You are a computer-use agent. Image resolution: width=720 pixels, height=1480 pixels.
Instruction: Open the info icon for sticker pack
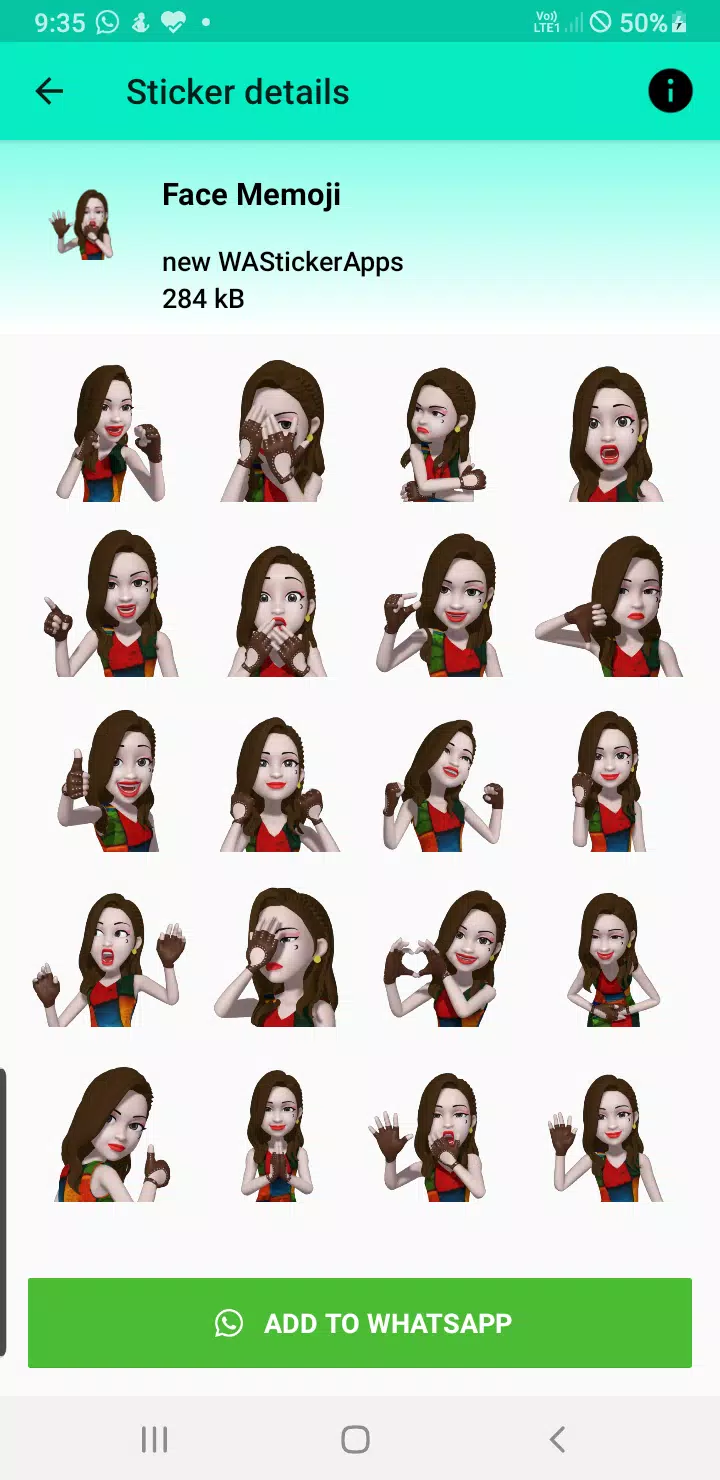[670, 92]
